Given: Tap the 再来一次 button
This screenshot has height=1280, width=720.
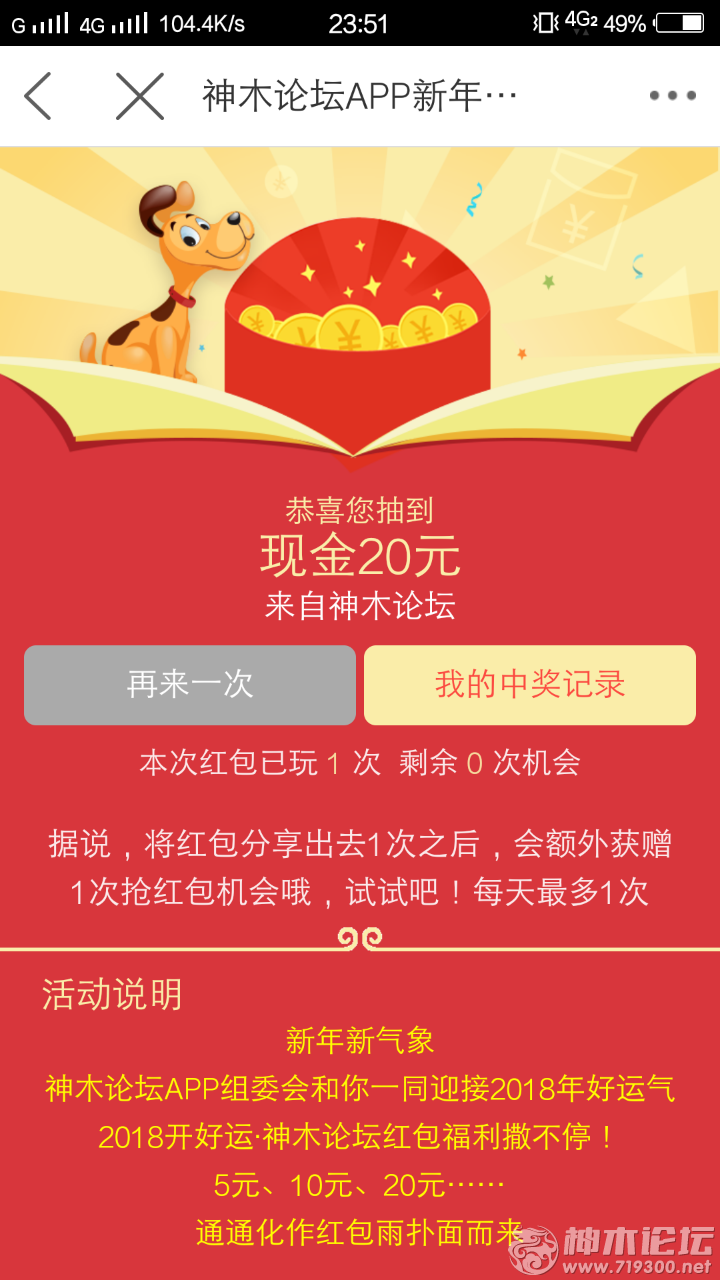Looking at the screenshot, I should coord(190,685).
